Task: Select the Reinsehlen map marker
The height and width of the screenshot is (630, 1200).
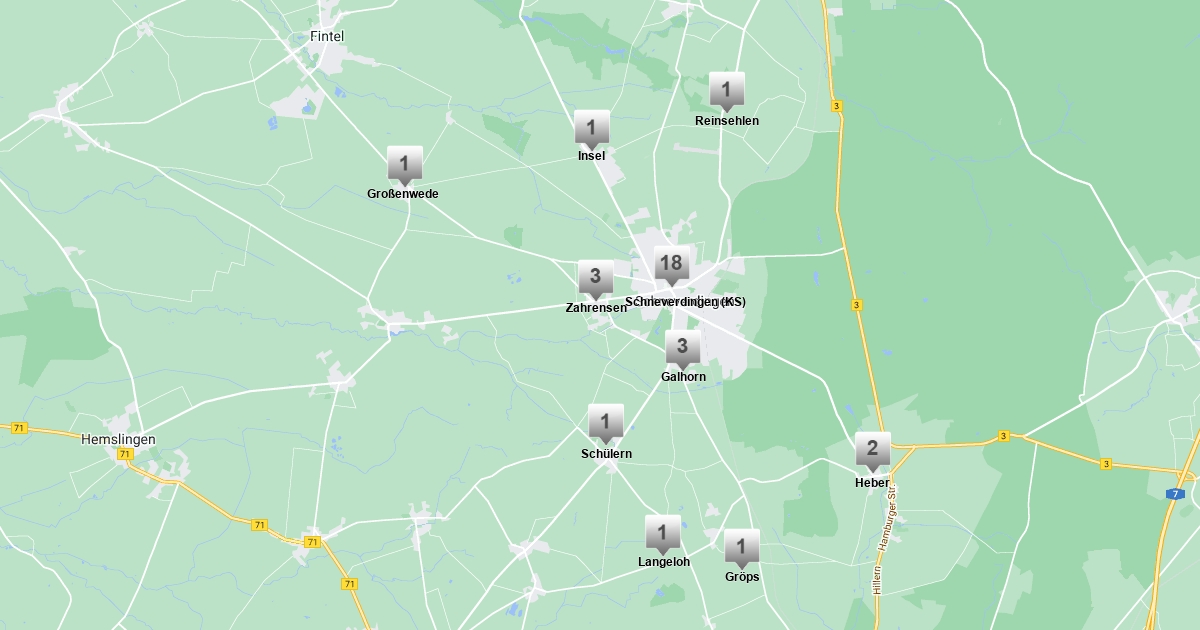Action: point(727,90)
